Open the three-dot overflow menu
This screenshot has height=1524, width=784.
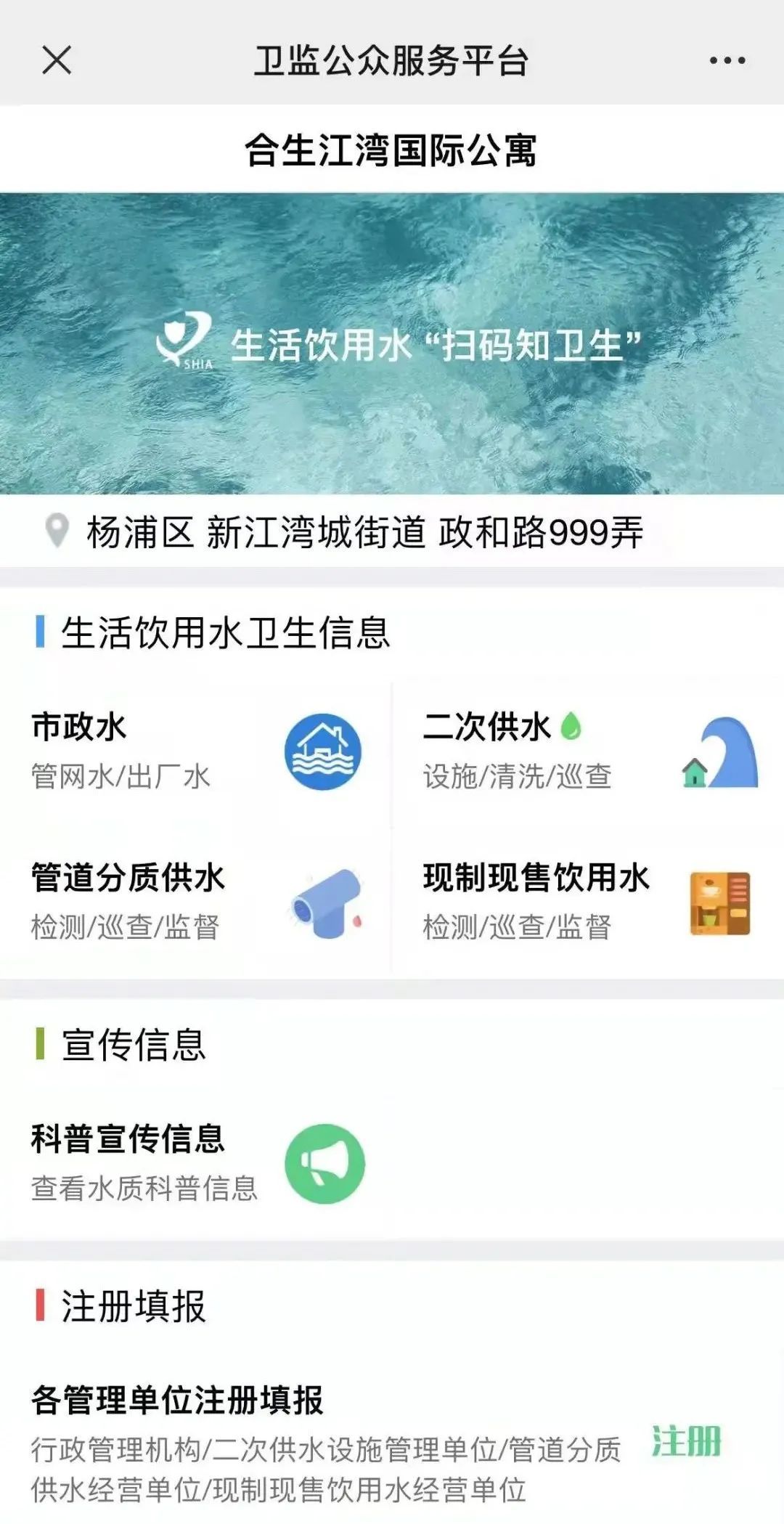click(727, 61)
